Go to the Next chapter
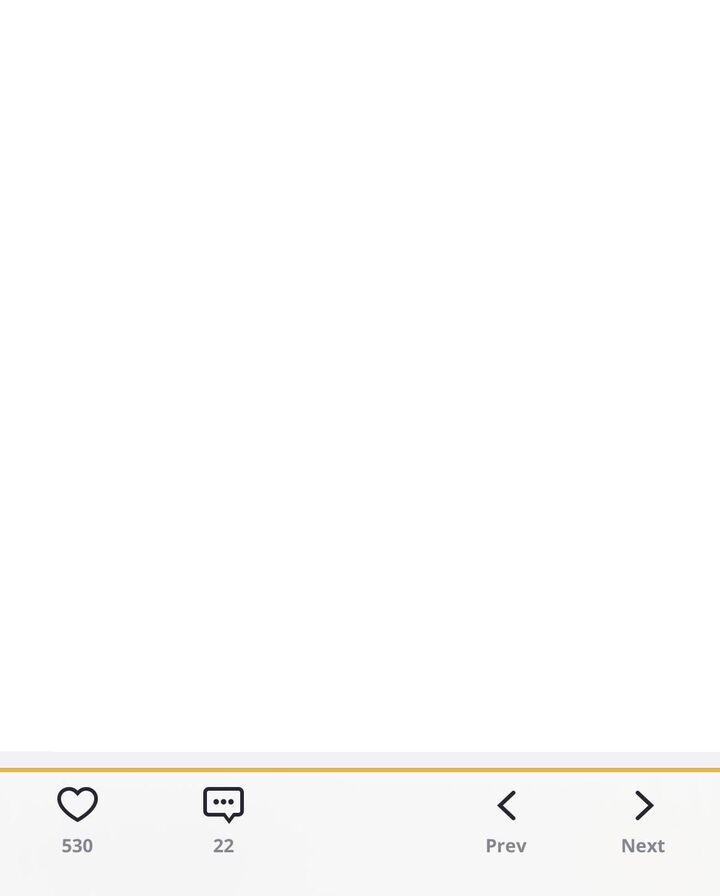The height and width of the screenshot is (896, 720). point(643,806)
